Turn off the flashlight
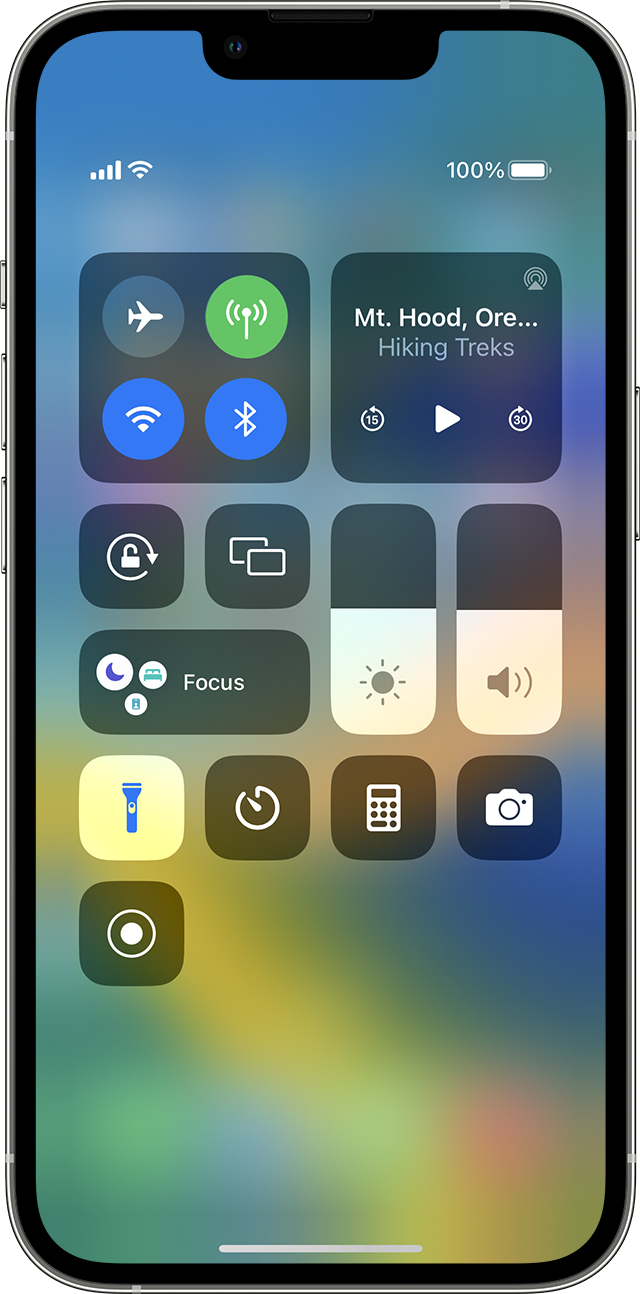Screen dimensions: 640x1294 [132, 808]
